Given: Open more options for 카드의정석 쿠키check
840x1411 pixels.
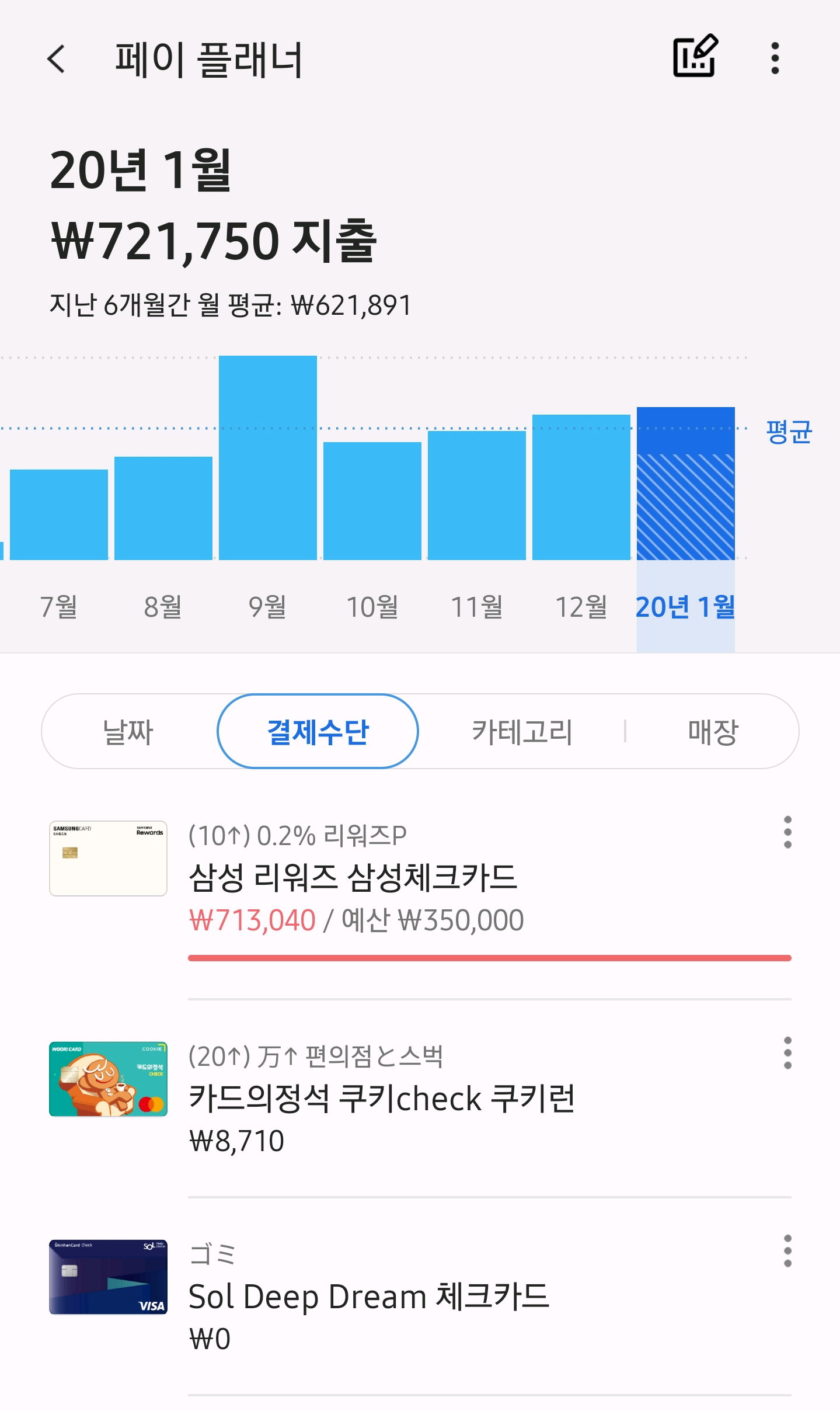Looking at the screenshot, I should (x=787, y=1053).
